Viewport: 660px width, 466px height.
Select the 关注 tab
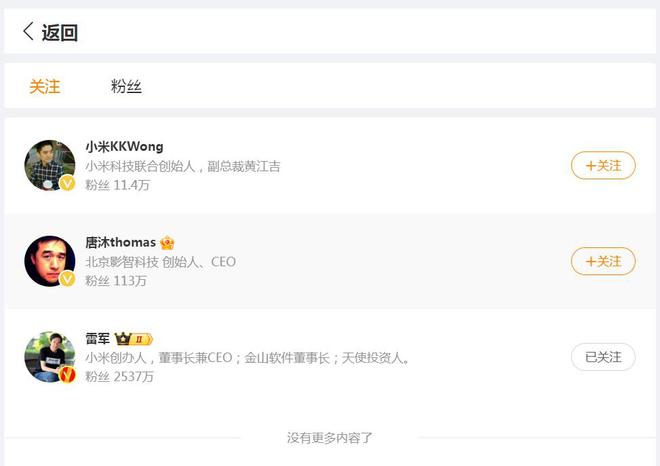tap(45, 86)
